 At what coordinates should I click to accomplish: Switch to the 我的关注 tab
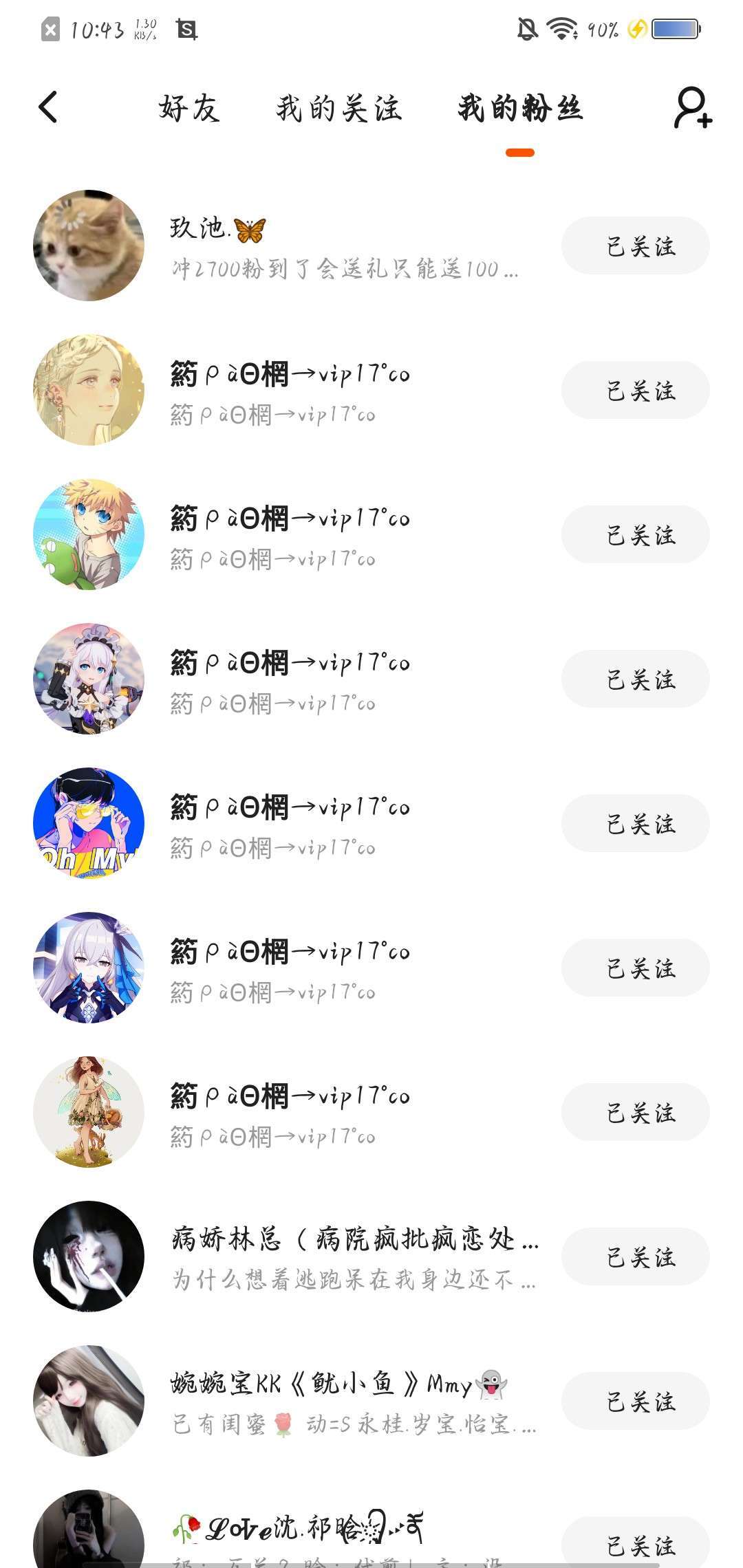click(x=338, y=109)
